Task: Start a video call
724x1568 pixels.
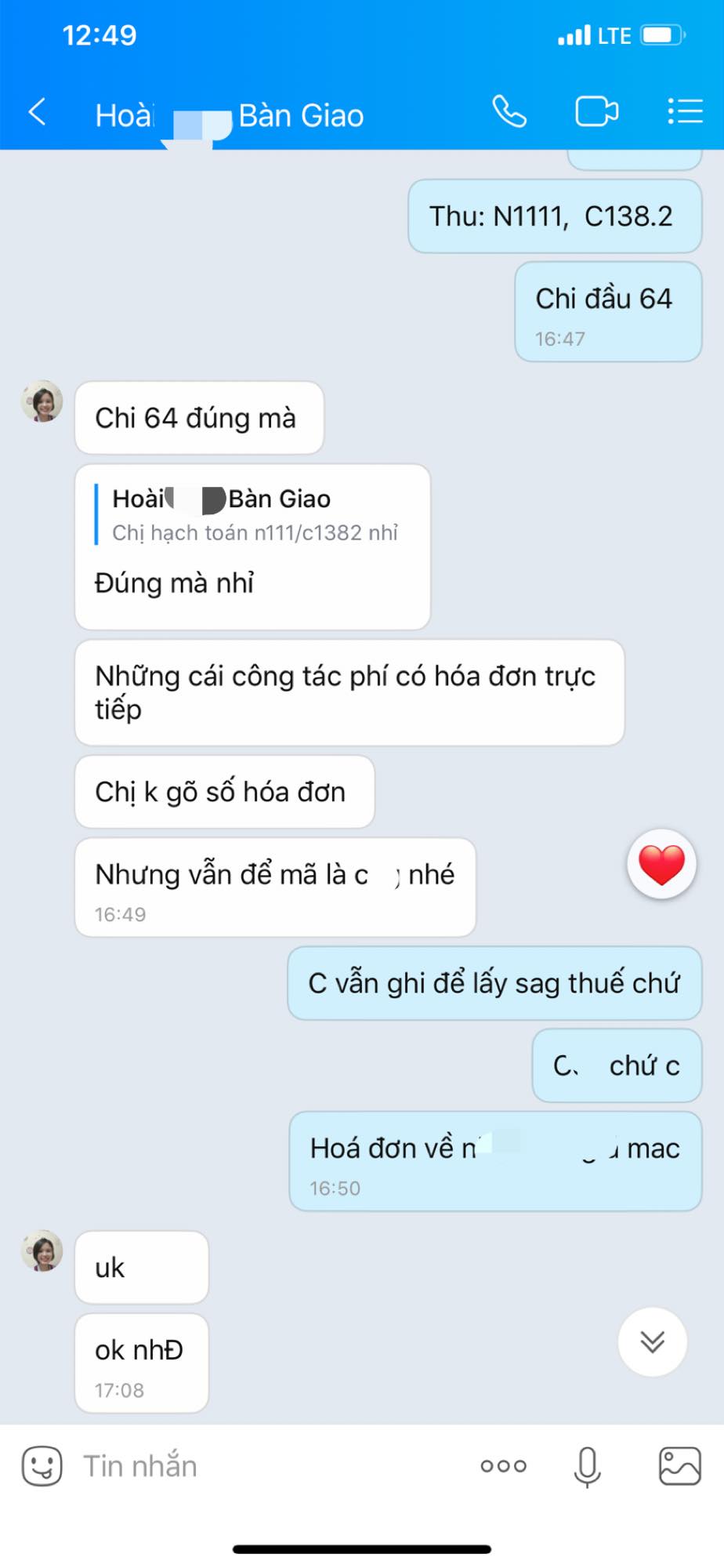Action: tap(596, 112)
